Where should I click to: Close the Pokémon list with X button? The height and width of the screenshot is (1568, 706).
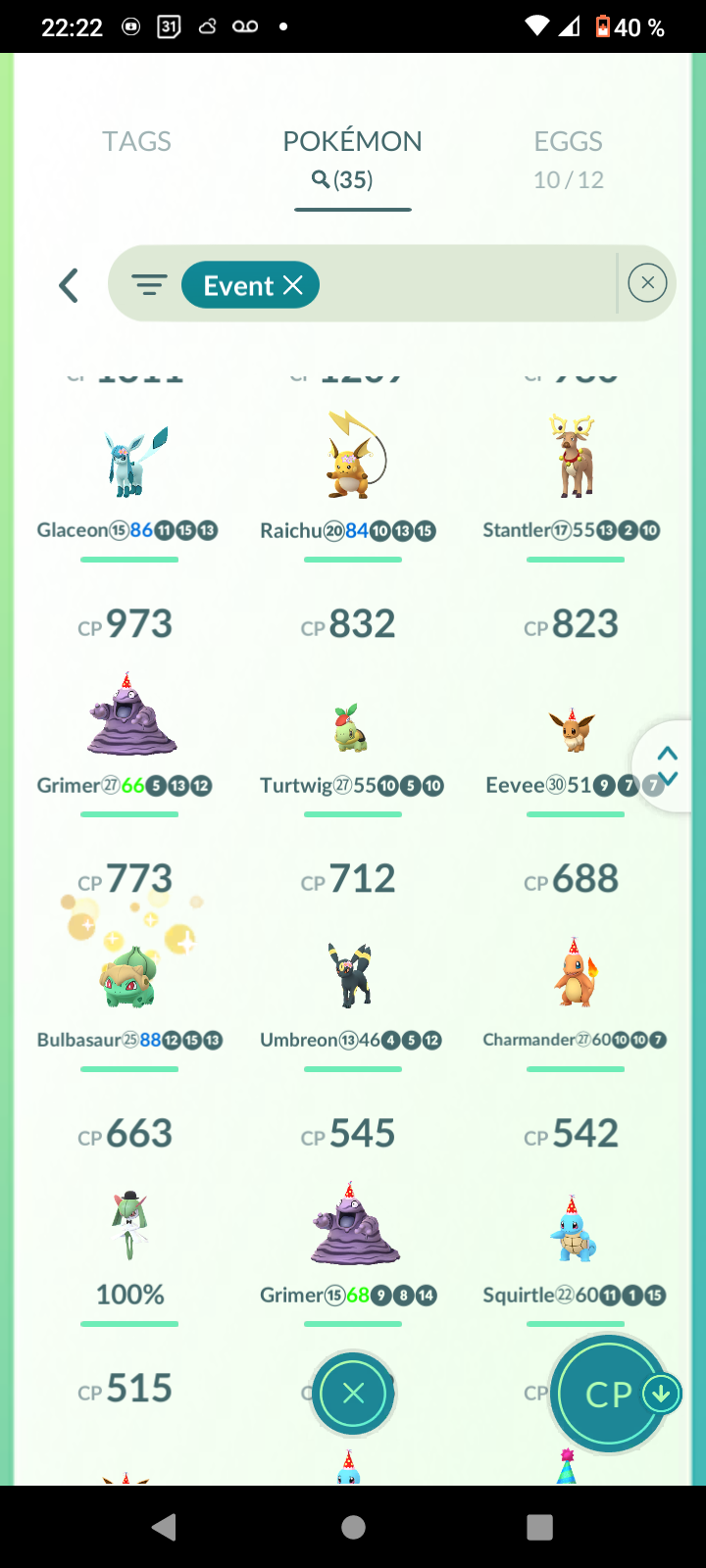click(353, 1393)
